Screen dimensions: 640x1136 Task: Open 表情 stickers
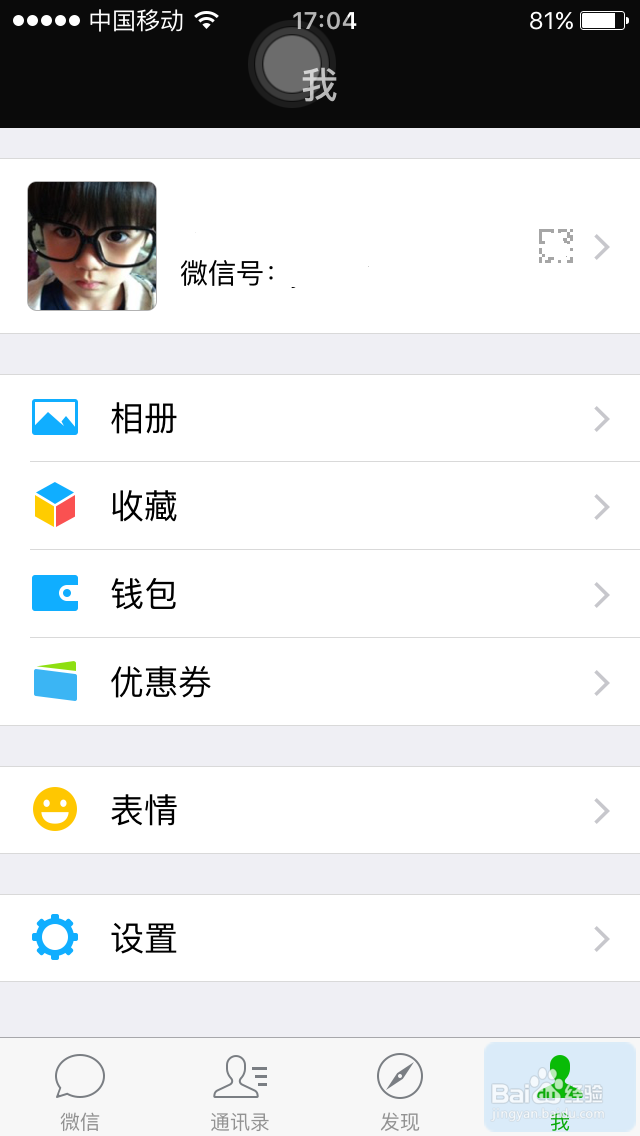(x=320, y=810)
